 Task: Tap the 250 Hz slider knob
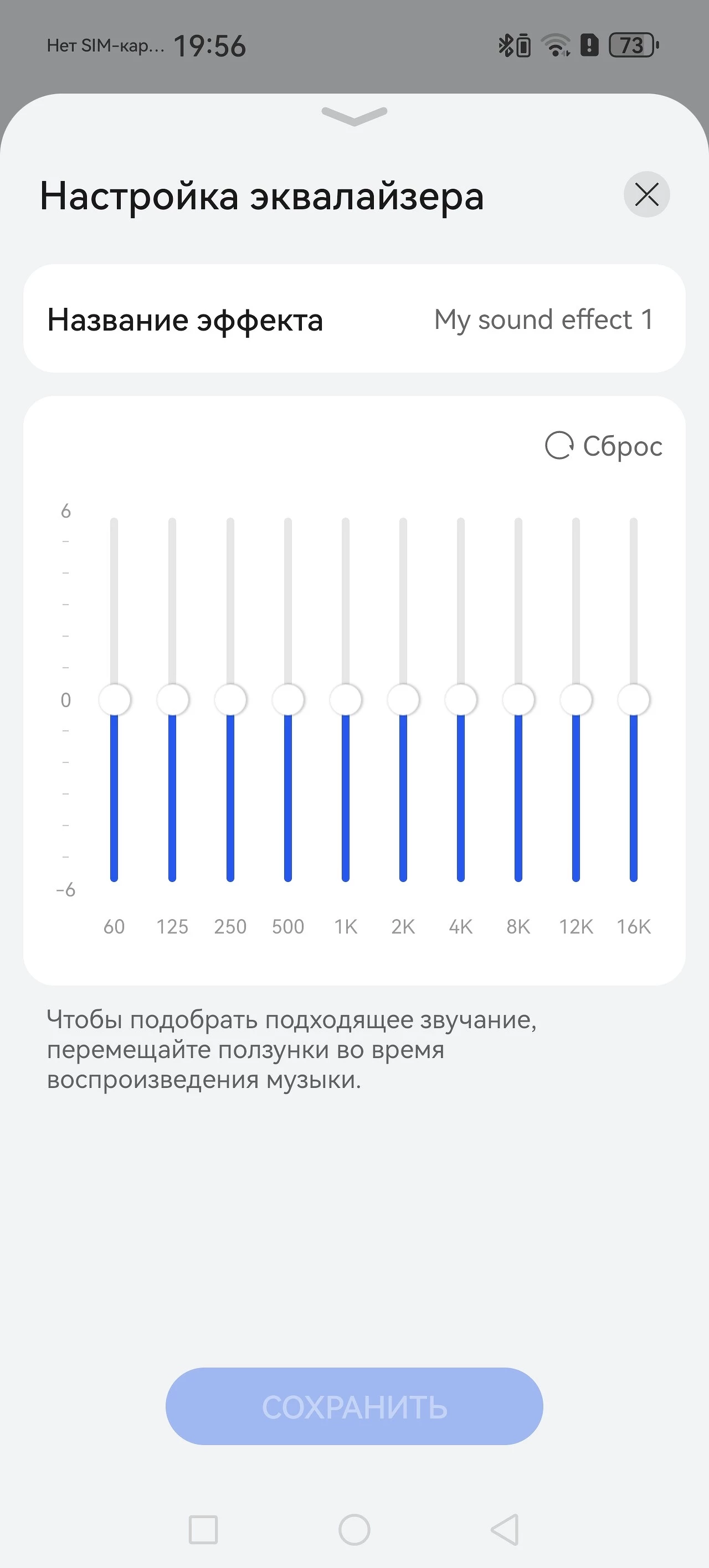point(230,699)
